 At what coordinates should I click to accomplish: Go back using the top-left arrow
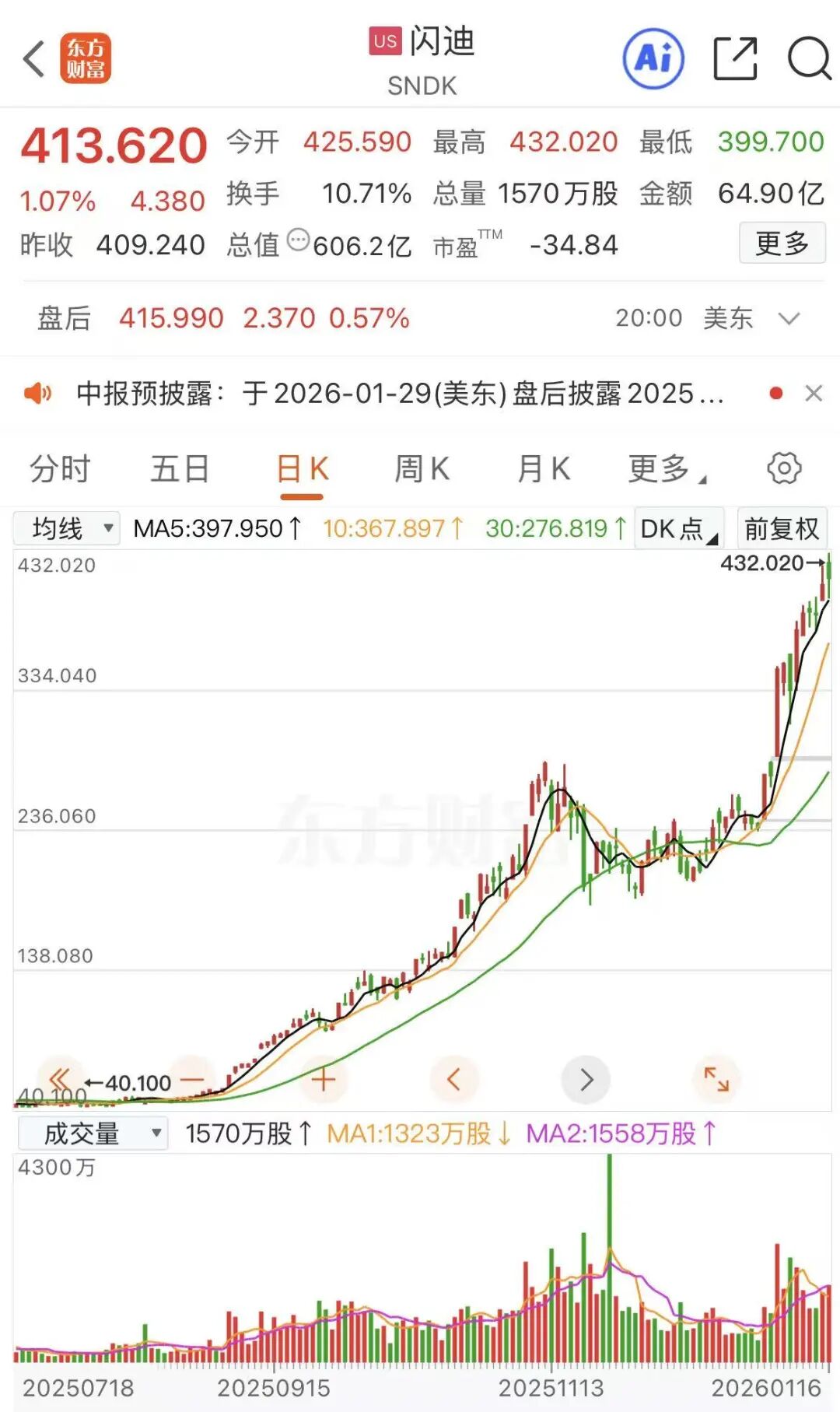coord(34,59)
